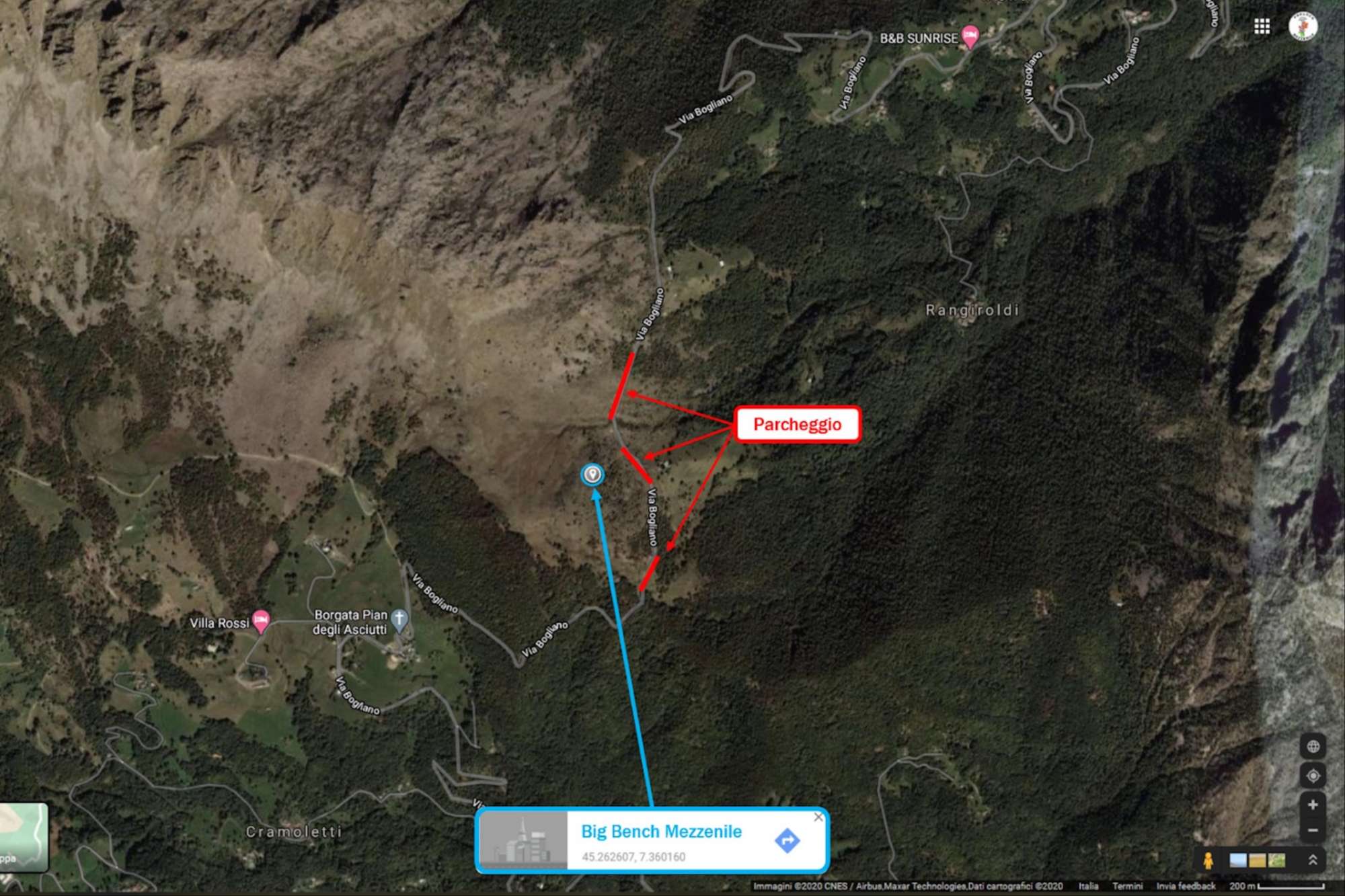Image resolution: width=1345 pixels, height=896 pixels.
Task: Open the Invia feedback link
Action: (x=1185, y=886)
